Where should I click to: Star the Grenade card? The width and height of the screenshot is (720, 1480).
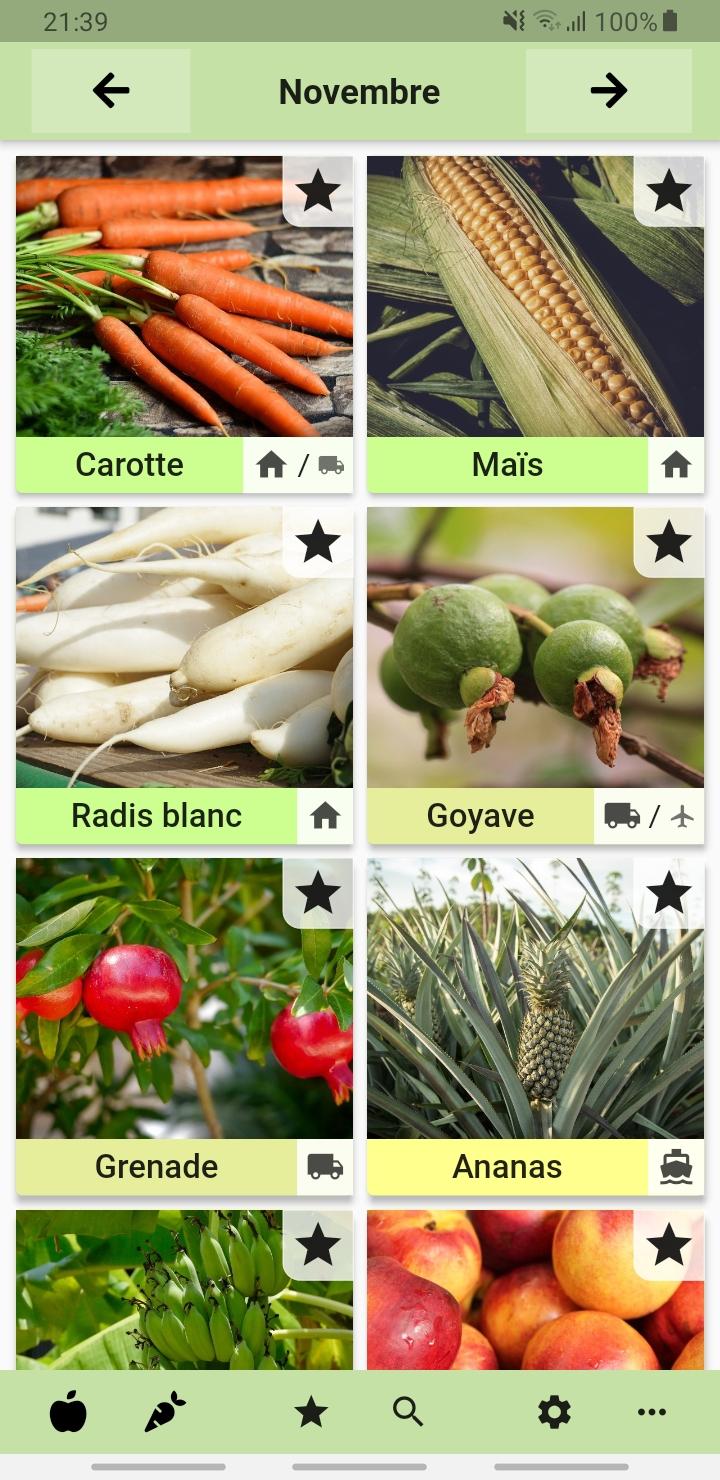[x=318, y=892]
